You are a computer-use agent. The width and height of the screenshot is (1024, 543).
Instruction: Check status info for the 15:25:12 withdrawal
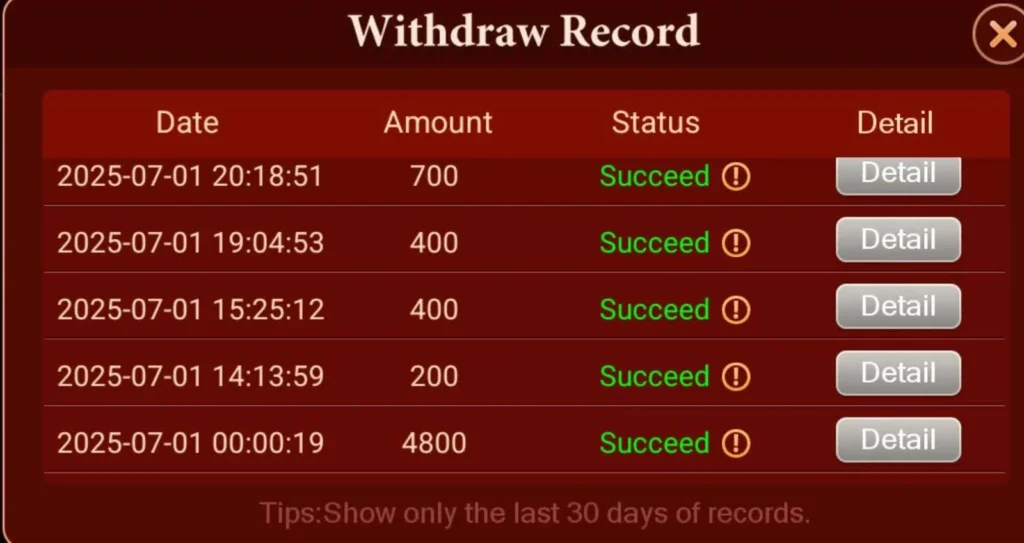click(x=736, y=310)
